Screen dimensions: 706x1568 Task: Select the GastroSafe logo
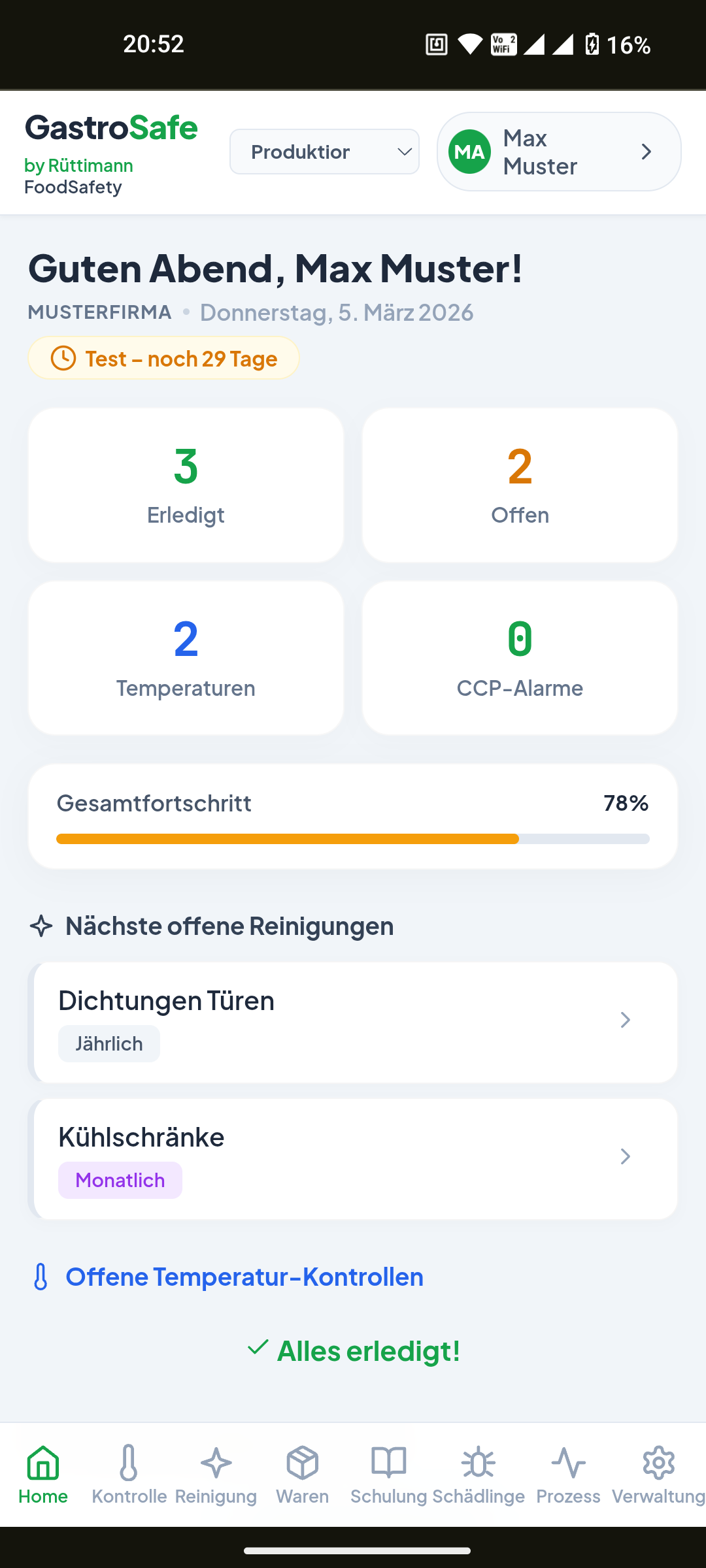pos(111,128)
